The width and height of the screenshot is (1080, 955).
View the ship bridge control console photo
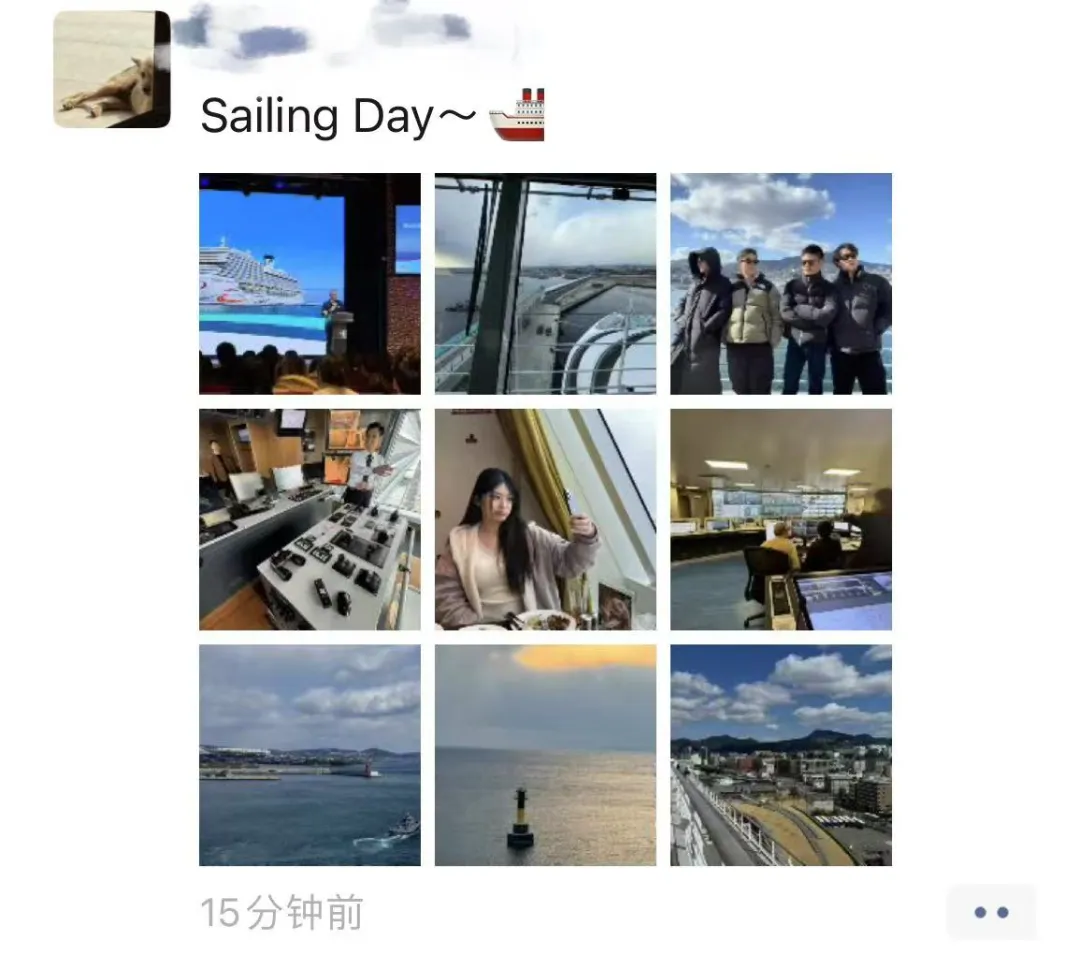coord(310,519)
